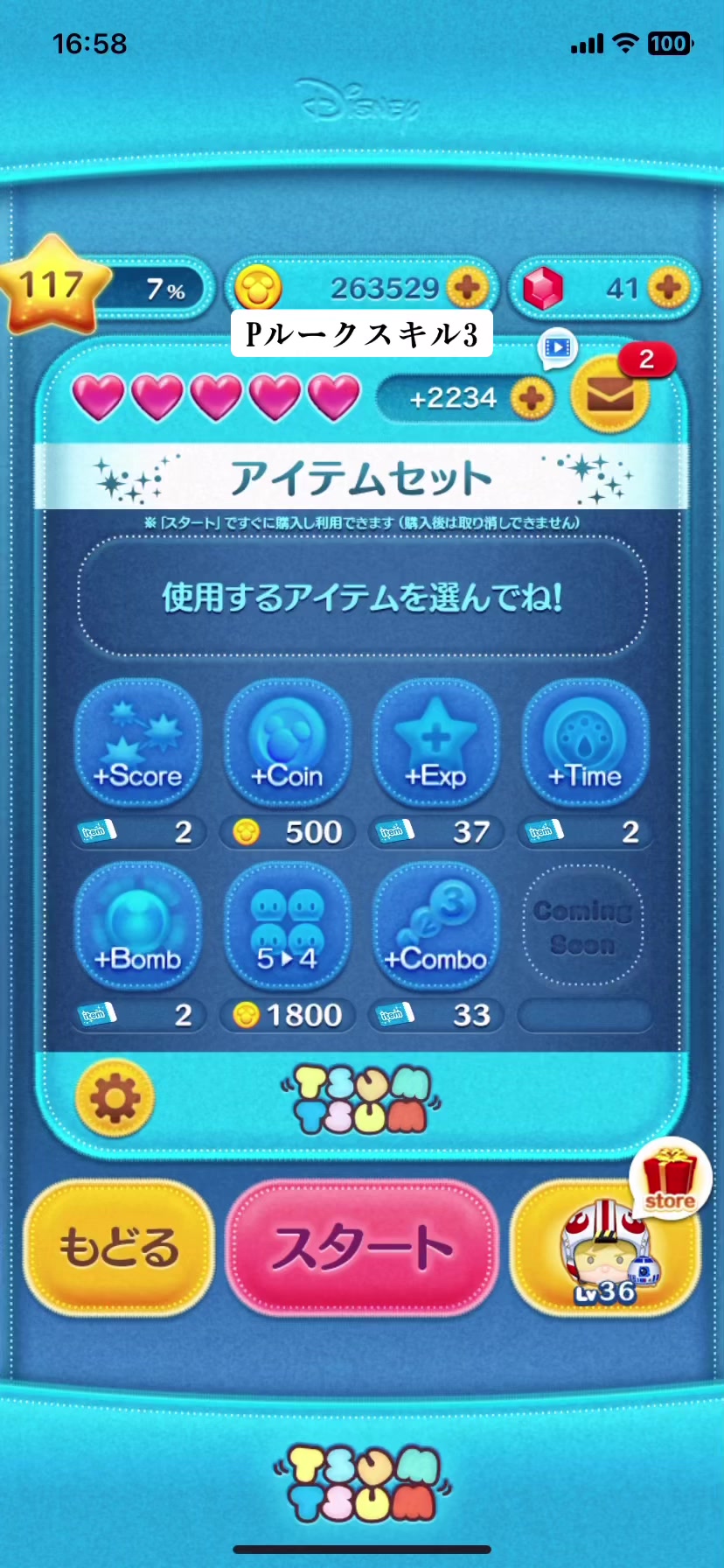The height and width of the screenshot is (1568, 724).
Task: Select the +Bomb item
Action: [x=138, y=927]
